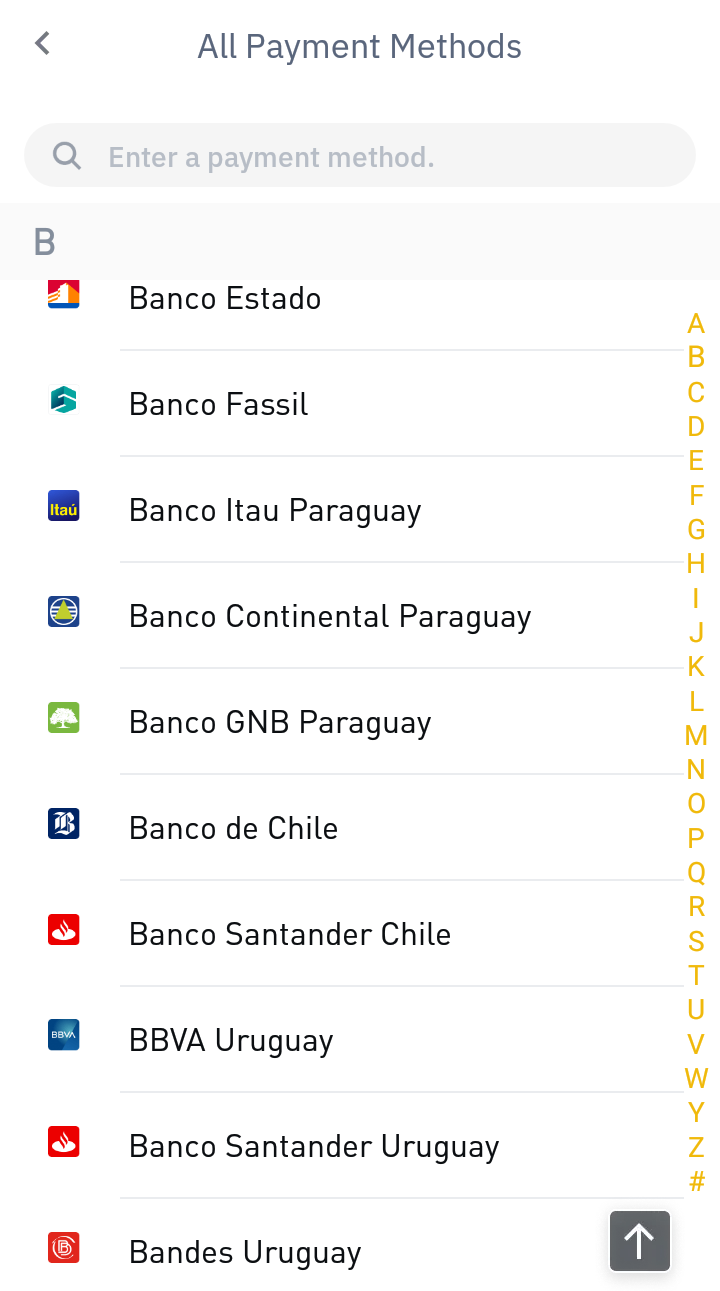Select Banco Santander Chile
The height and width of the screenshot is (1291, 720).
point(360,934)
